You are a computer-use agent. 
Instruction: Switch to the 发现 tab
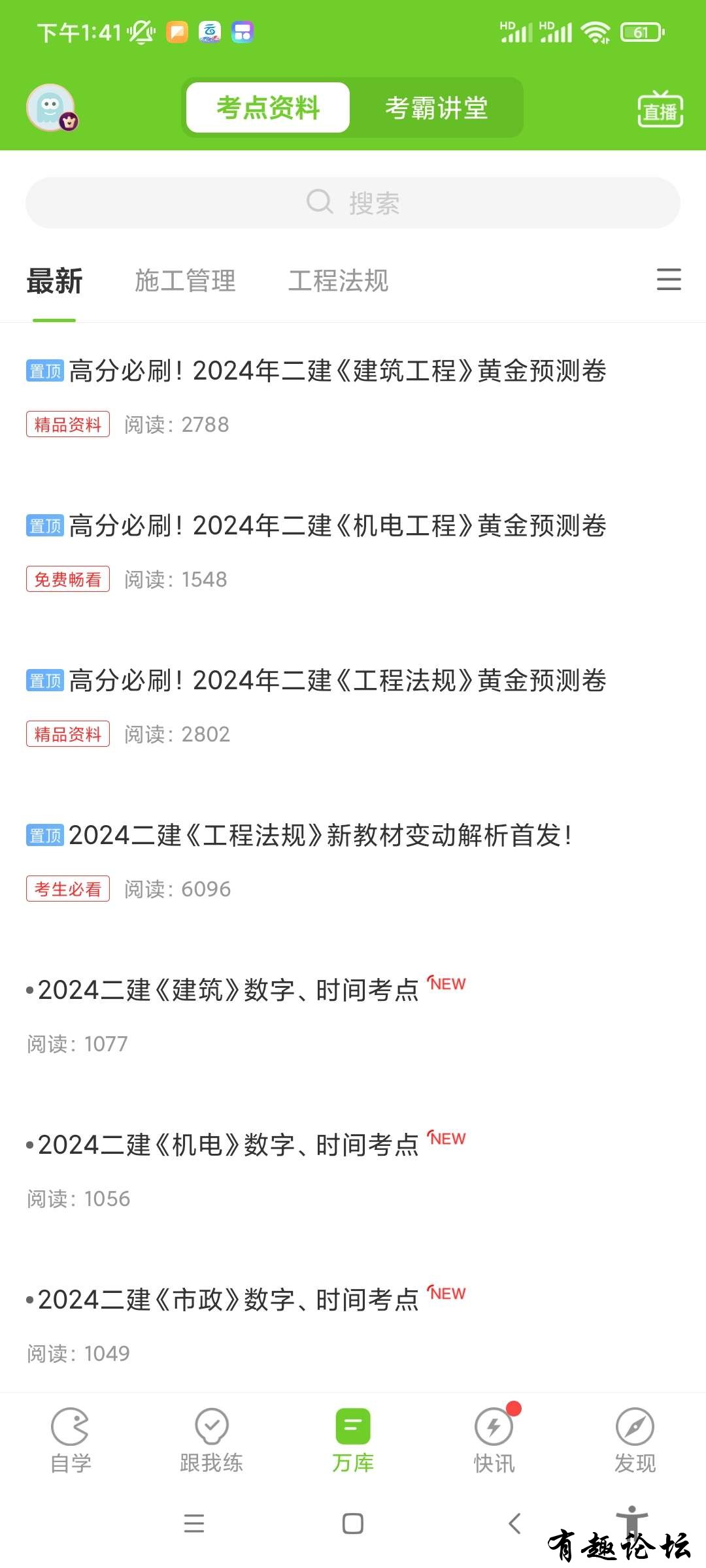click(x=635, y=1441)
